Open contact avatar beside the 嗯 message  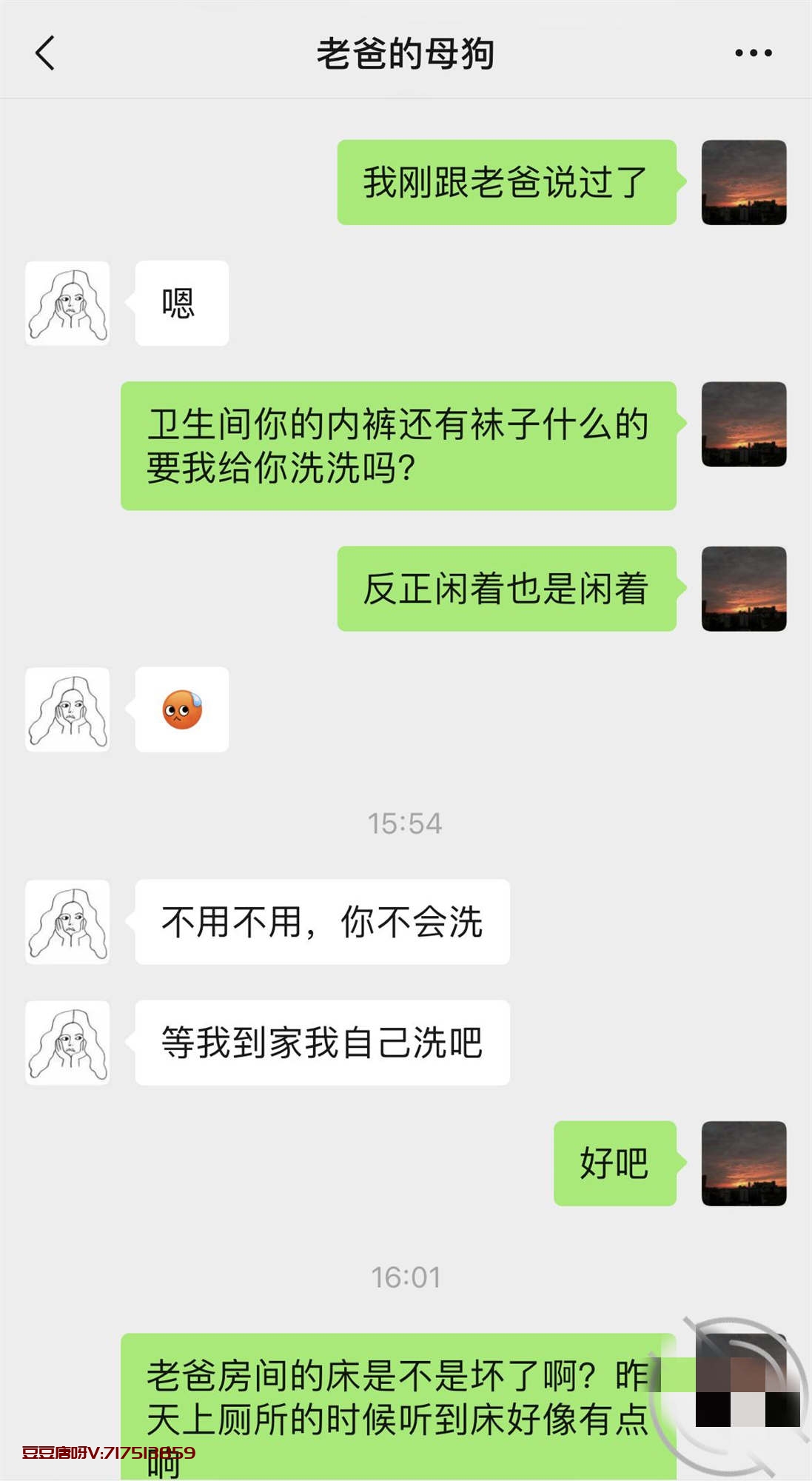[67, 303]
